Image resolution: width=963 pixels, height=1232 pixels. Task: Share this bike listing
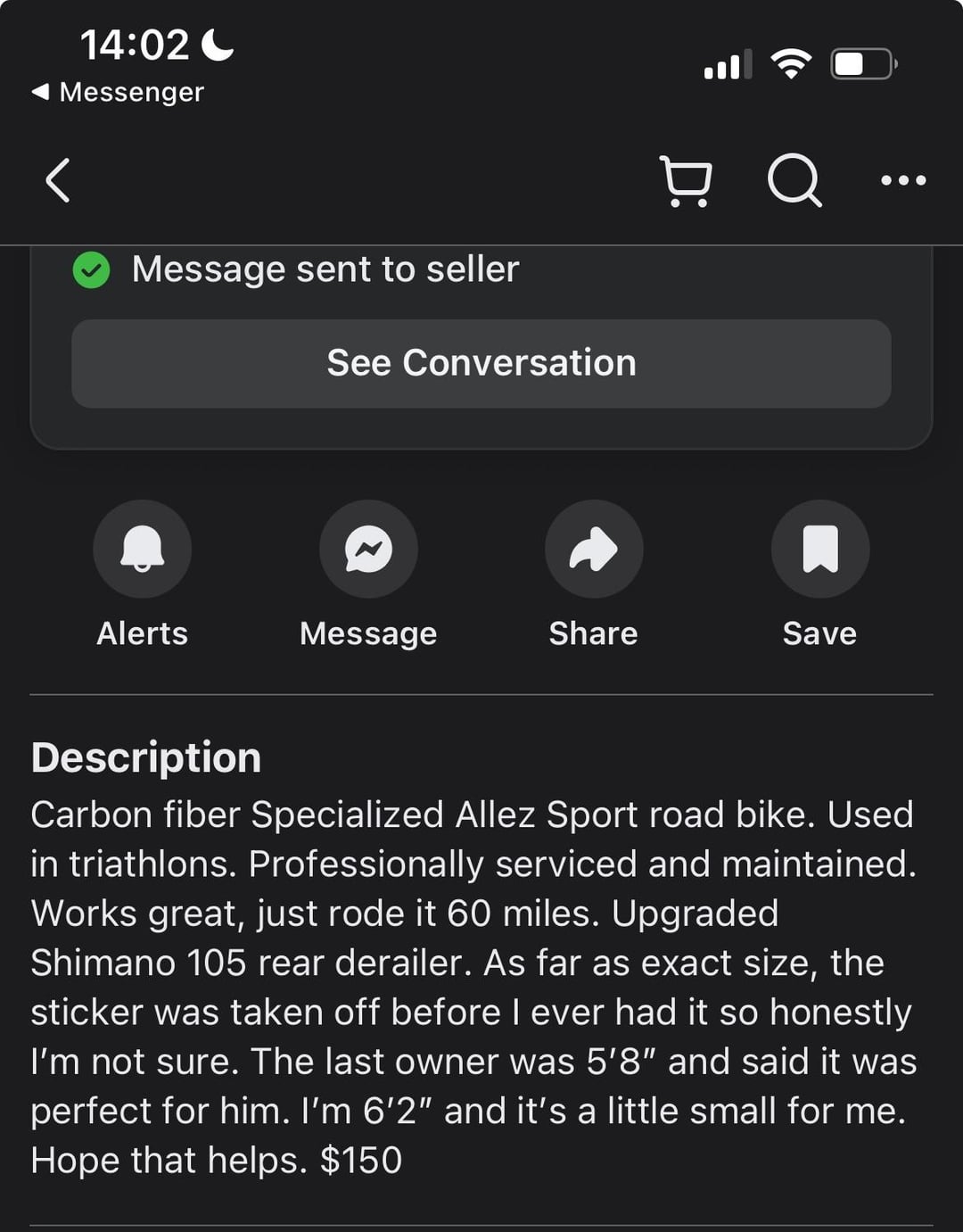tap(594, 549)
